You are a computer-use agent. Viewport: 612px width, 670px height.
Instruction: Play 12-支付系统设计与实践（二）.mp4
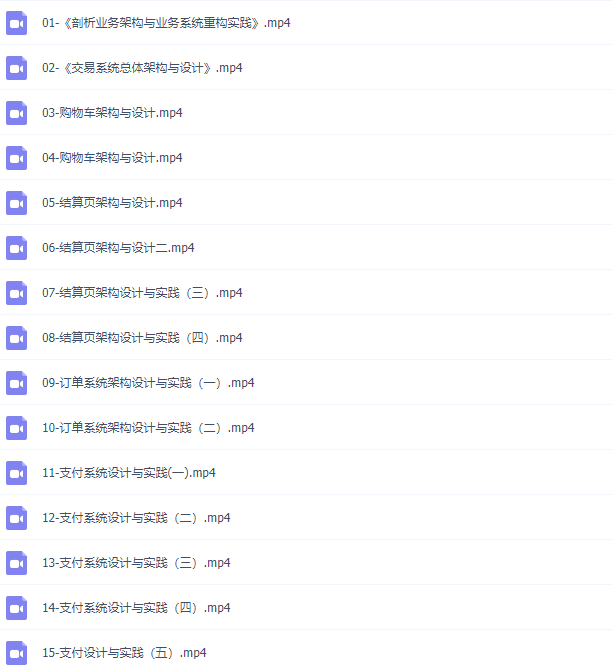(136, 518)
